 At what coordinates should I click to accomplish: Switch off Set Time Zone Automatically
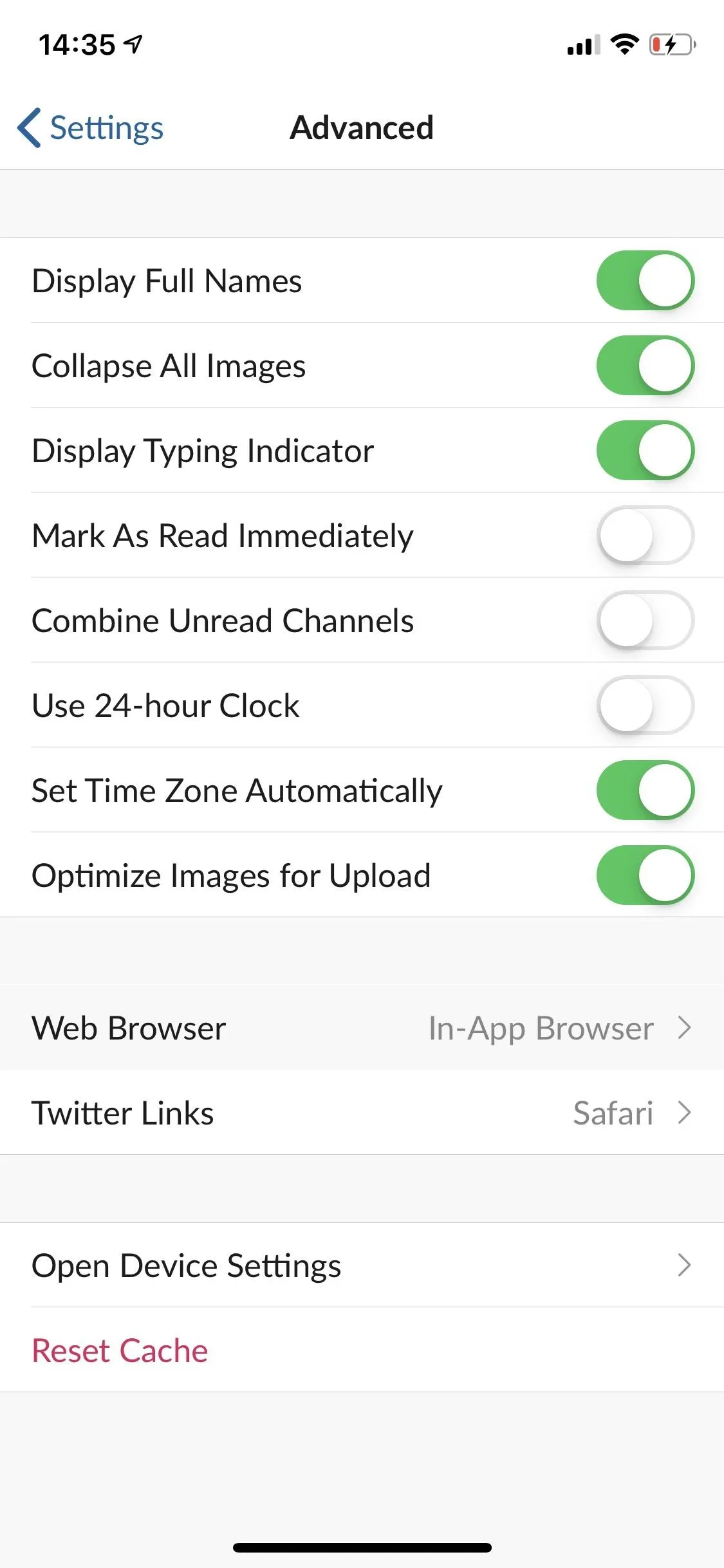645,790
